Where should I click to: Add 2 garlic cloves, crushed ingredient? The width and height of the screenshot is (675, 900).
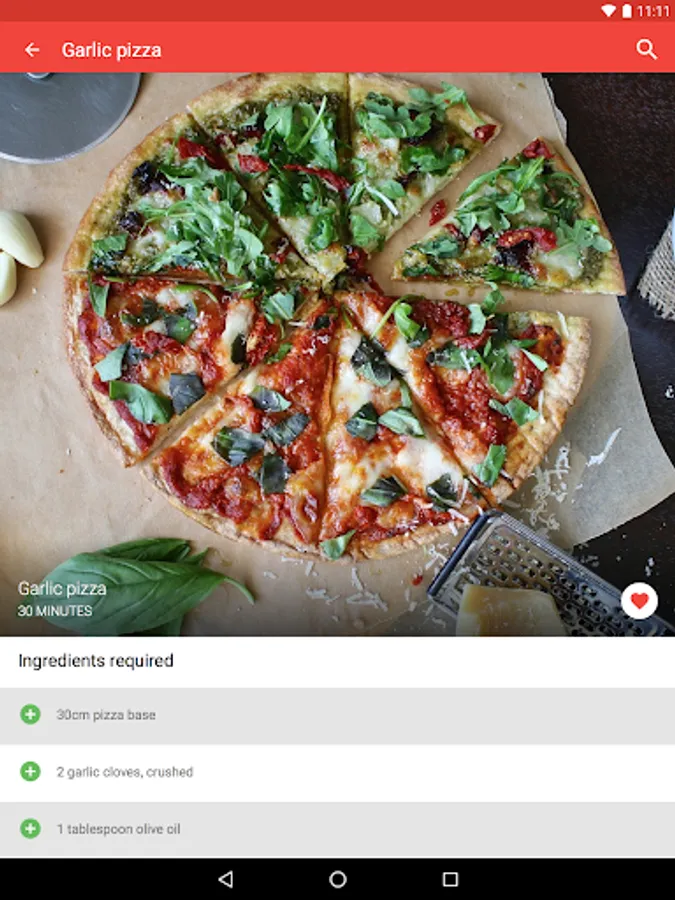tap(30, 771)
